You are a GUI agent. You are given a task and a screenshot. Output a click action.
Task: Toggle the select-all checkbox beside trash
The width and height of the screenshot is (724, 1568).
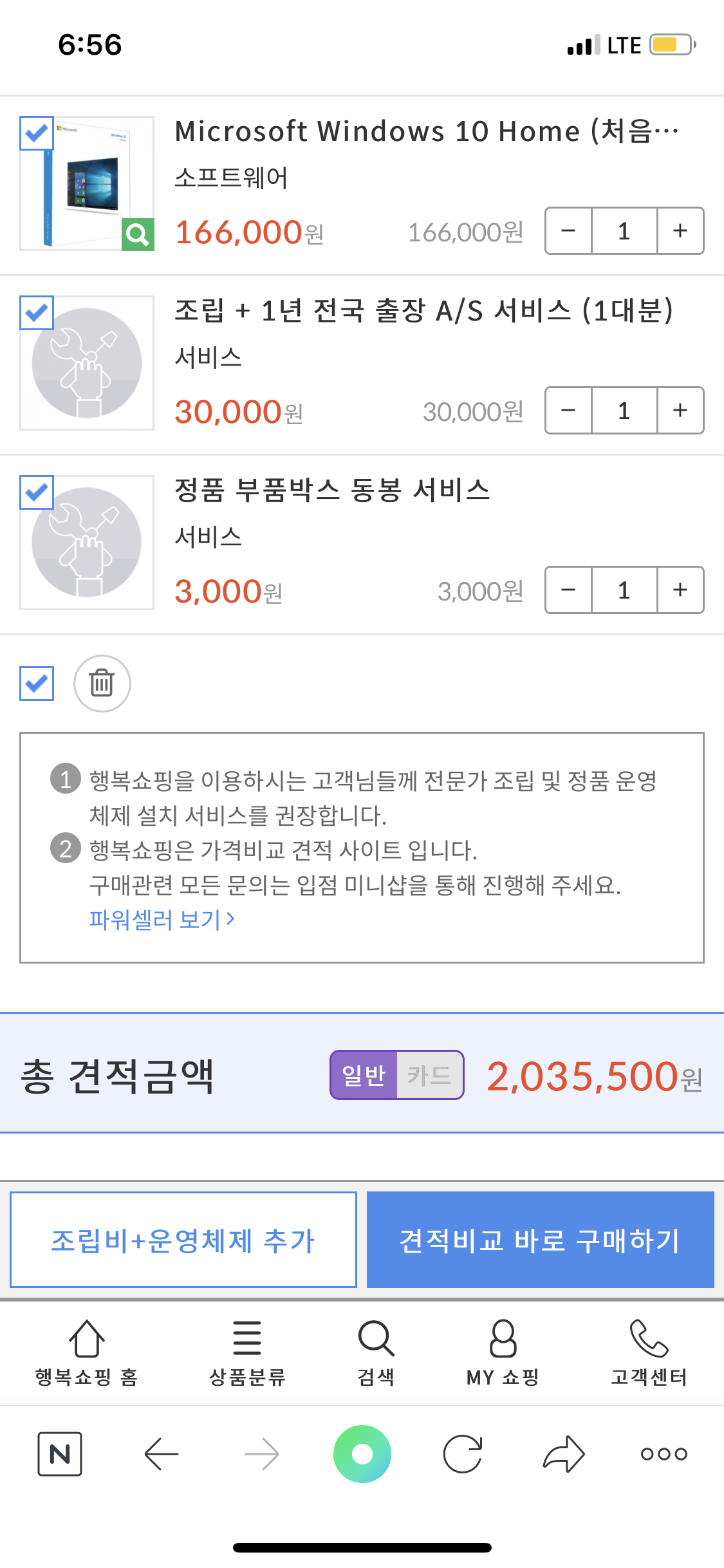(37, 684)
